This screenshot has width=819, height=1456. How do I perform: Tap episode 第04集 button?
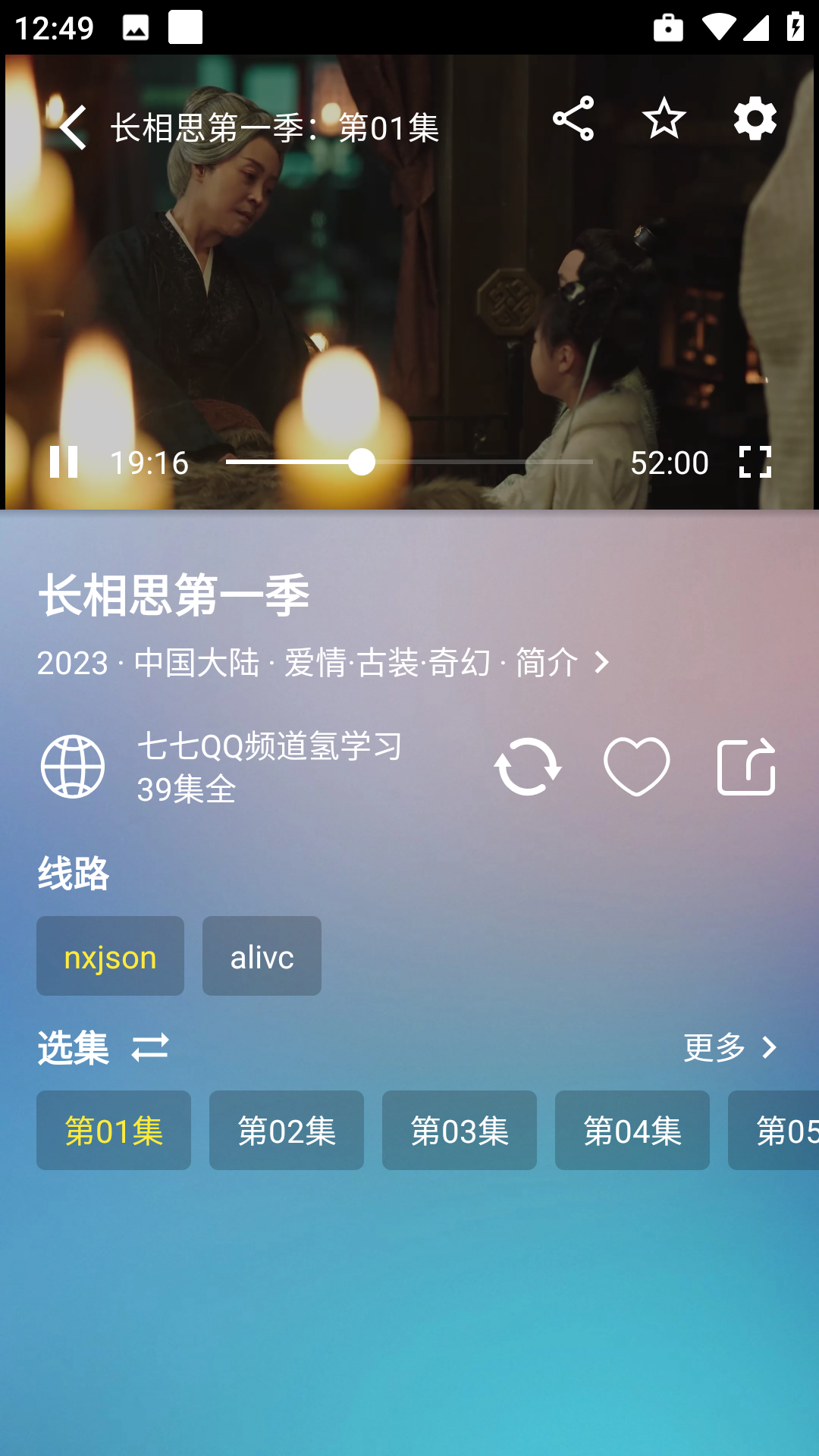pyautogui.click(x=632, y=1130)
